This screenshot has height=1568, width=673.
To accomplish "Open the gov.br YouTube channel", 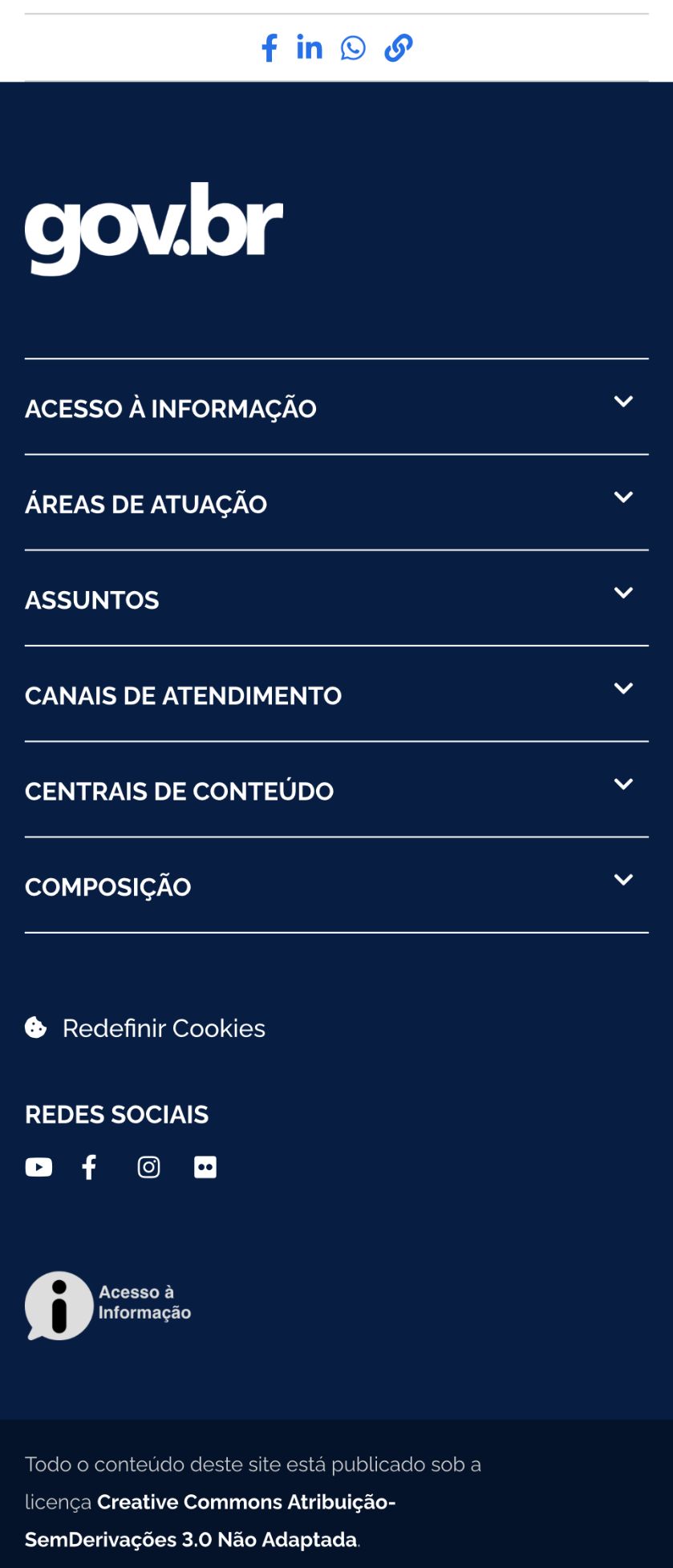I will [x=38, y=1167].
